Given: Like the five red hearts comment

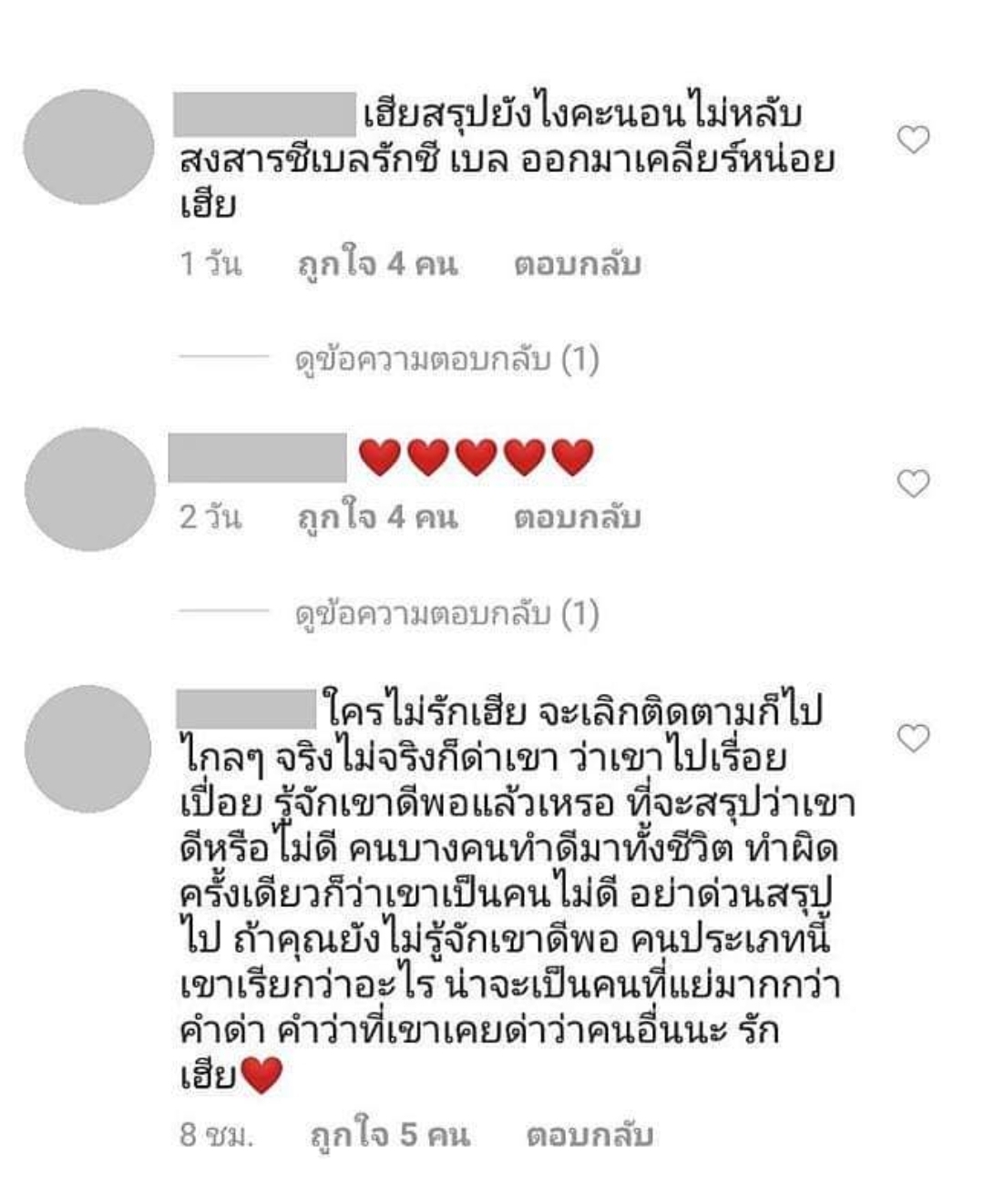Looking at the screenshot, I should [x=913, y=483].
